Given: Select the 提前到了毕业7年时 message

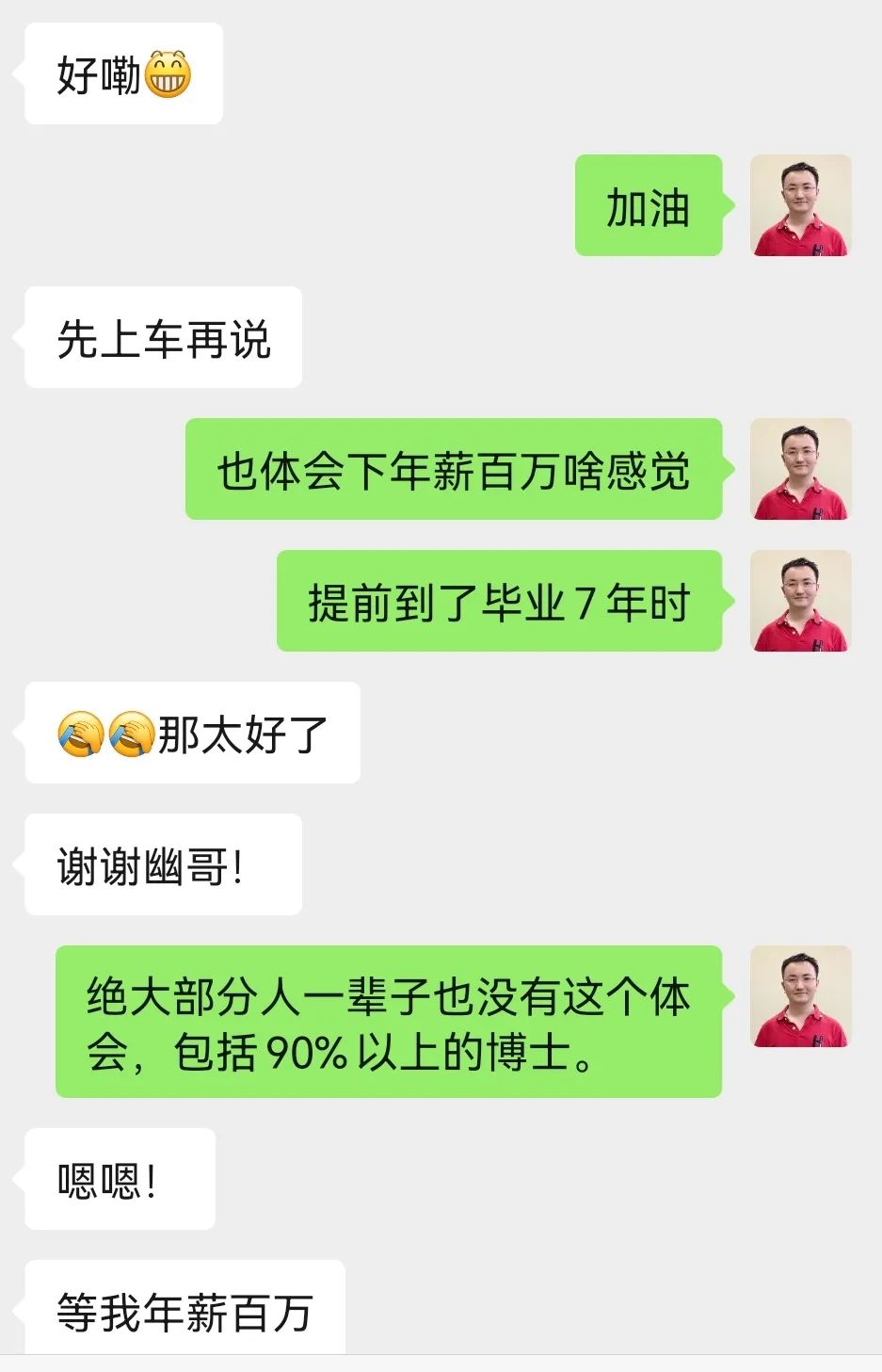Looking at the screenshot, I should click(x=499, y=603).
